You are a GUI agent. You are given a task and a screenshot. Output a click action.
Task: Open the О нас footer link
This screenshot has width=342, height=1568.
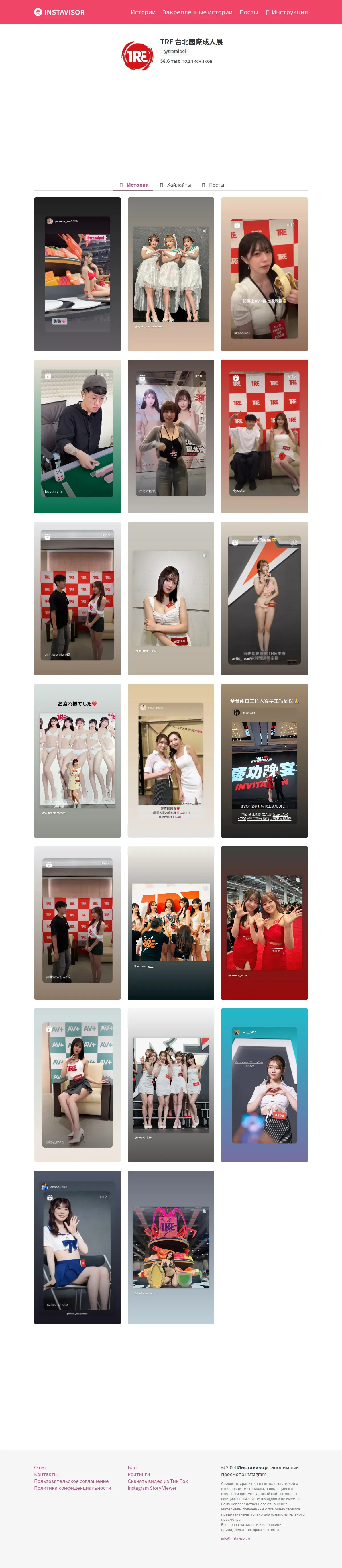click(x=41, y=1467)
